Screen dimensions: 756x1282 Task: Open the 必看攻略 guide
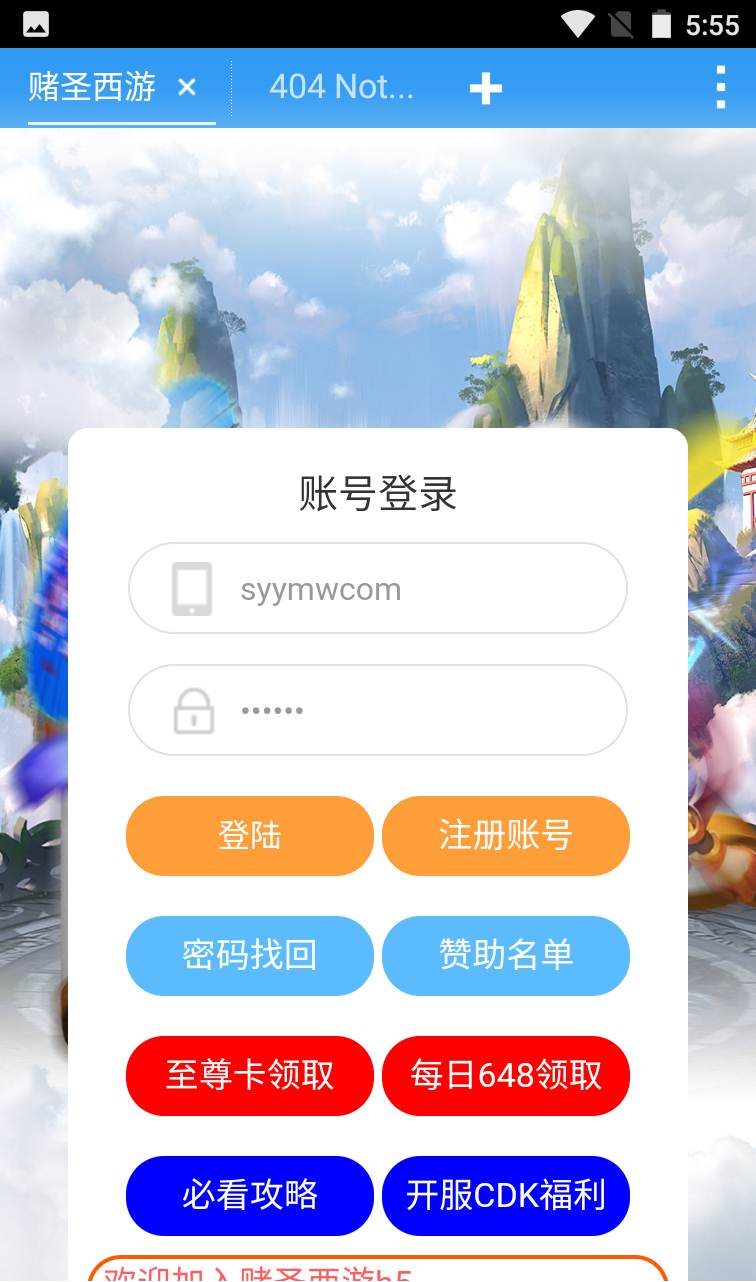point(249,1195)
